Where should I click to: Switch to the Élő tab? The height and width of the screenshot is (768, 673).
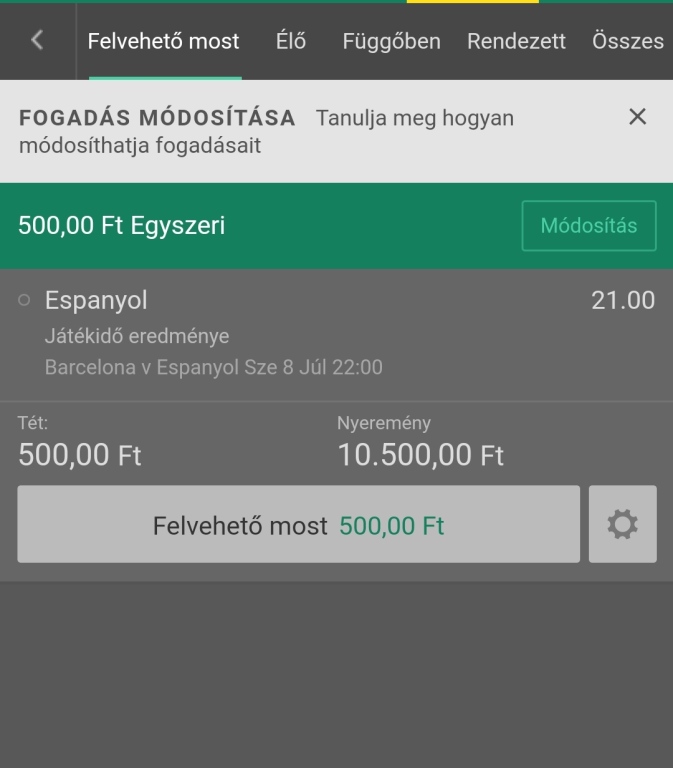tap(291, 41)
